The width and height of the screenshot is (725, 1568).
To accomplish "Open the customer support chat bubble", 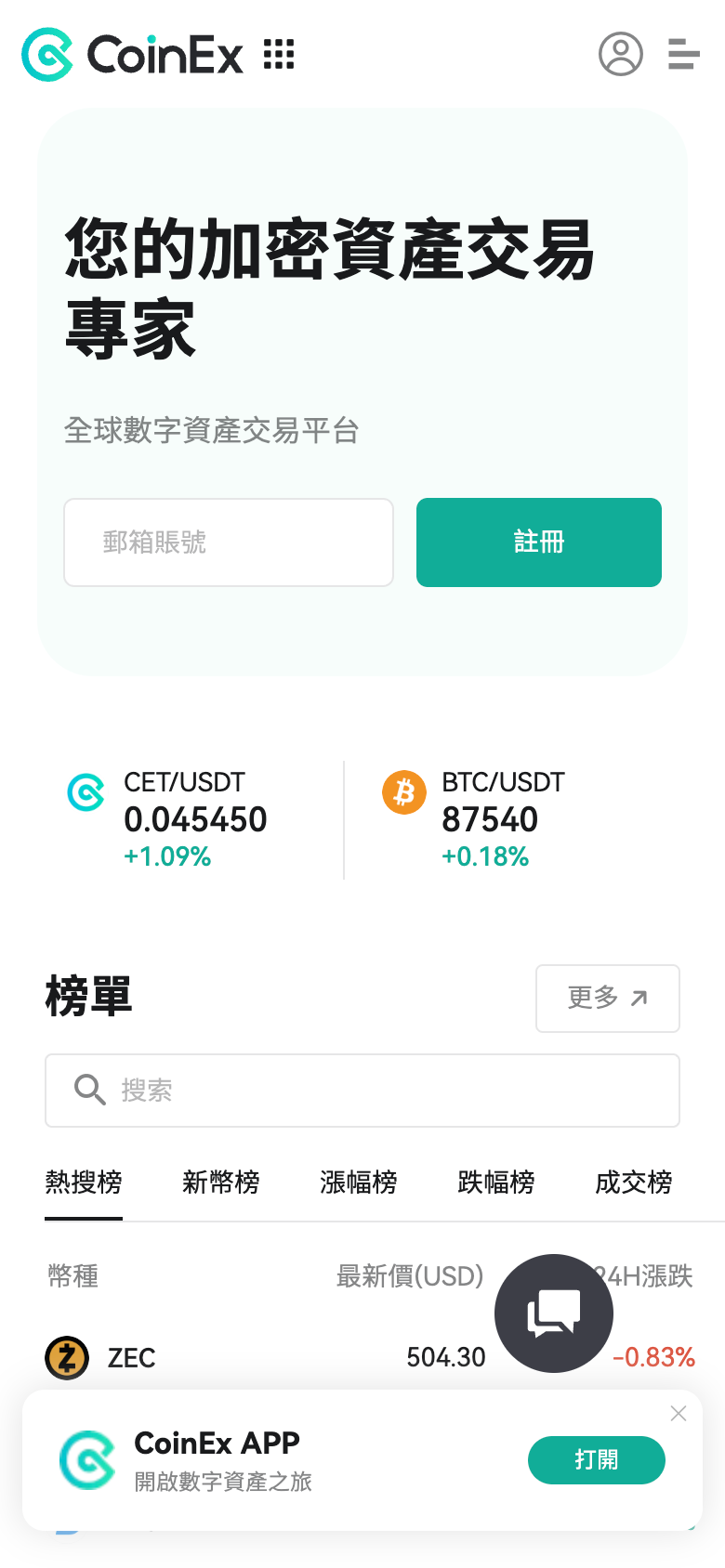I will point(553,1313).
